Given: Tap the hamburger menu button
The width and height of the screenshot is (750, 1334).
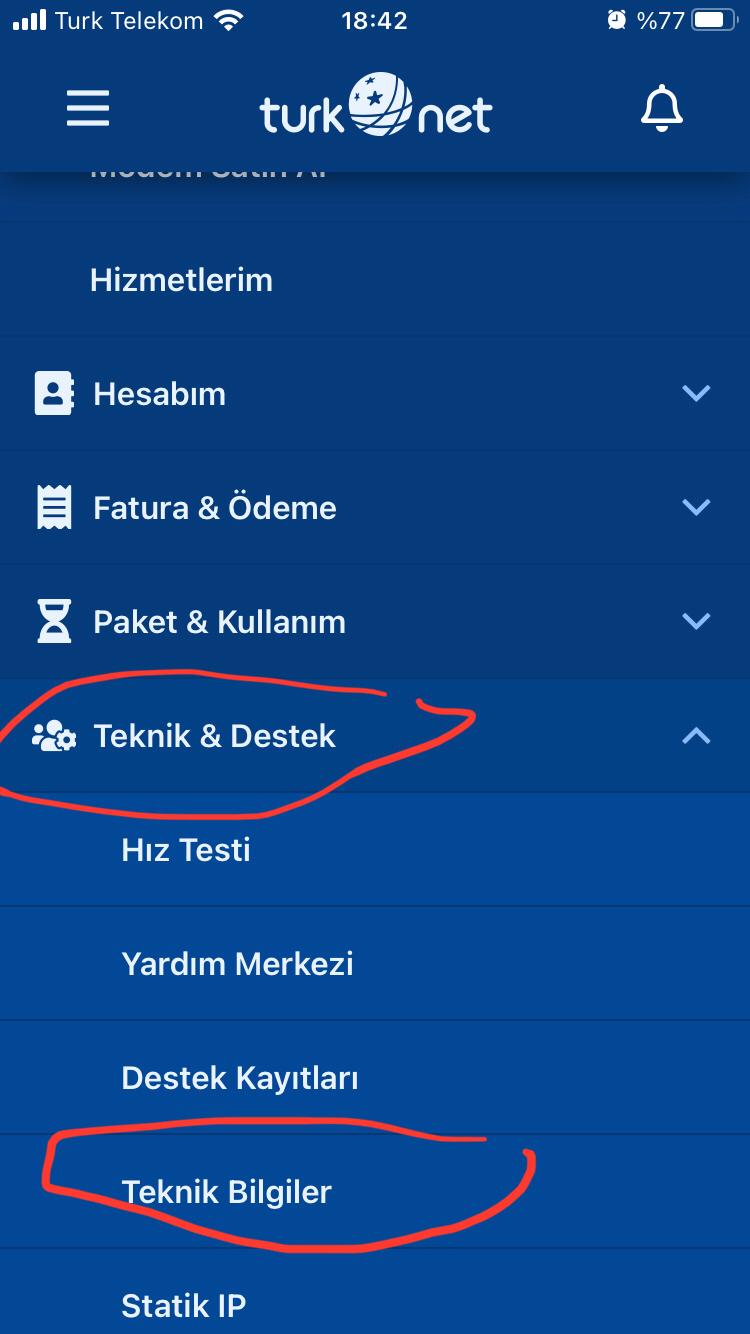Looking at the screenshot, I should click(88, 108).
